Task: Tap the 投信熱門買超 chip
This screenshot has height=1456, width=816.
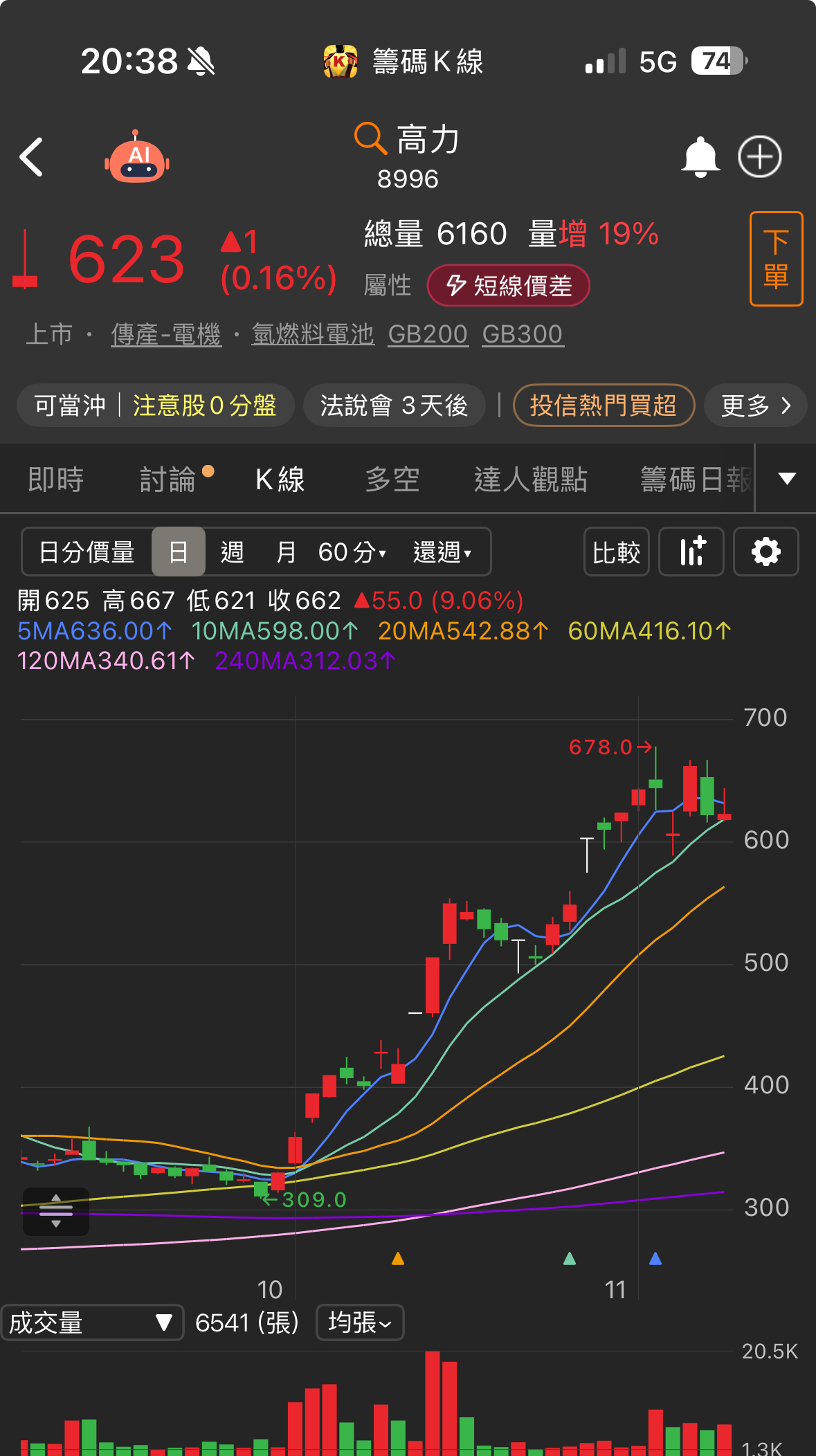Action: (603, 406)
